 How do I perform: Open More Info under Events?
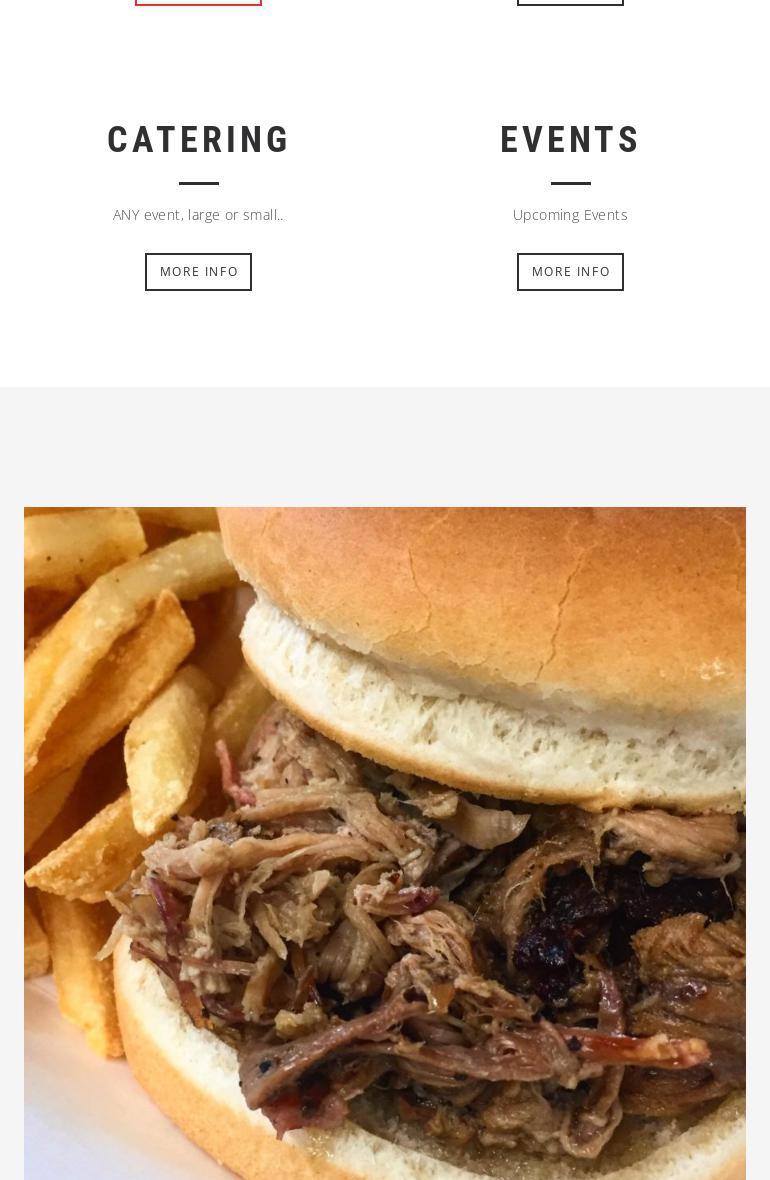570,272
